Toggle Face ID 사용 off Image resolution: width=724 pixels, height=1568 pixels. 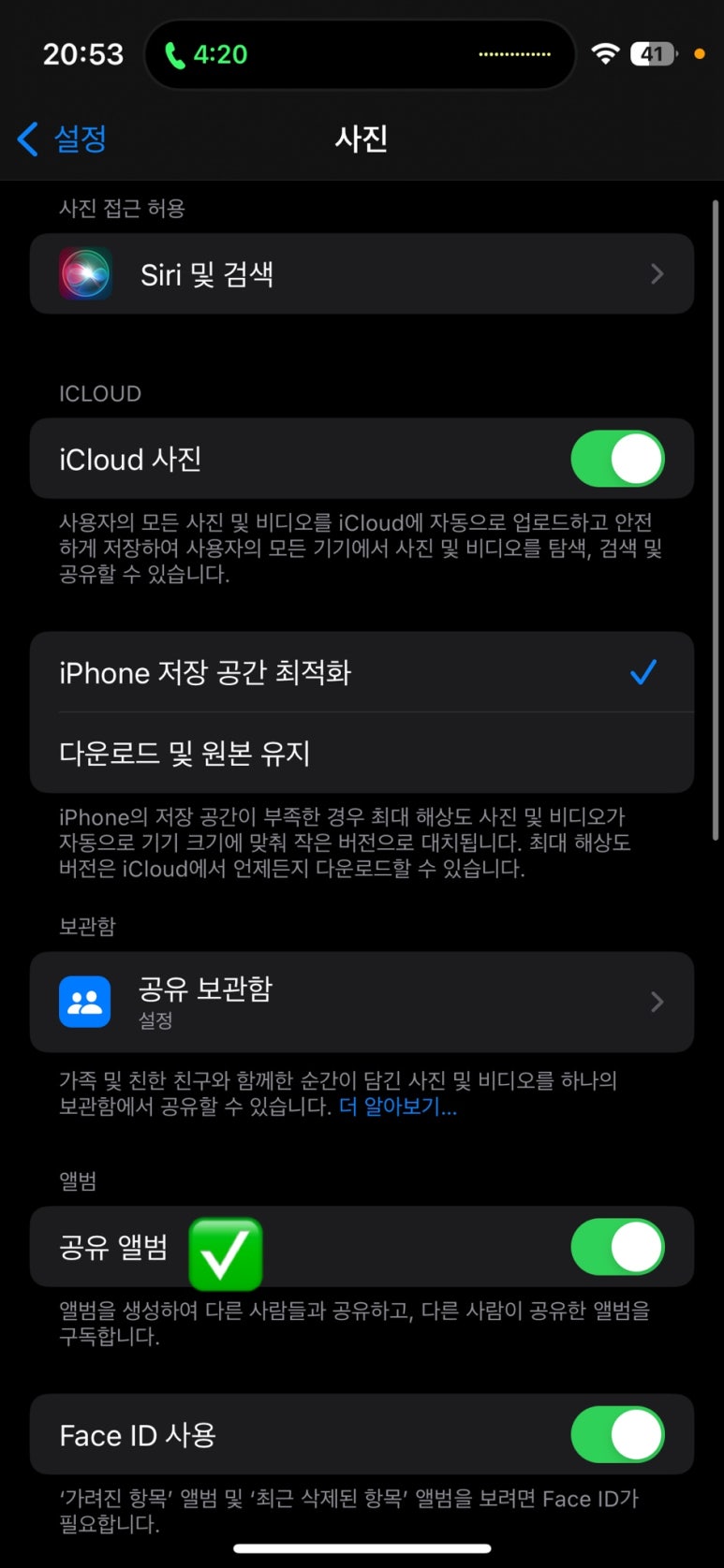617,1434
